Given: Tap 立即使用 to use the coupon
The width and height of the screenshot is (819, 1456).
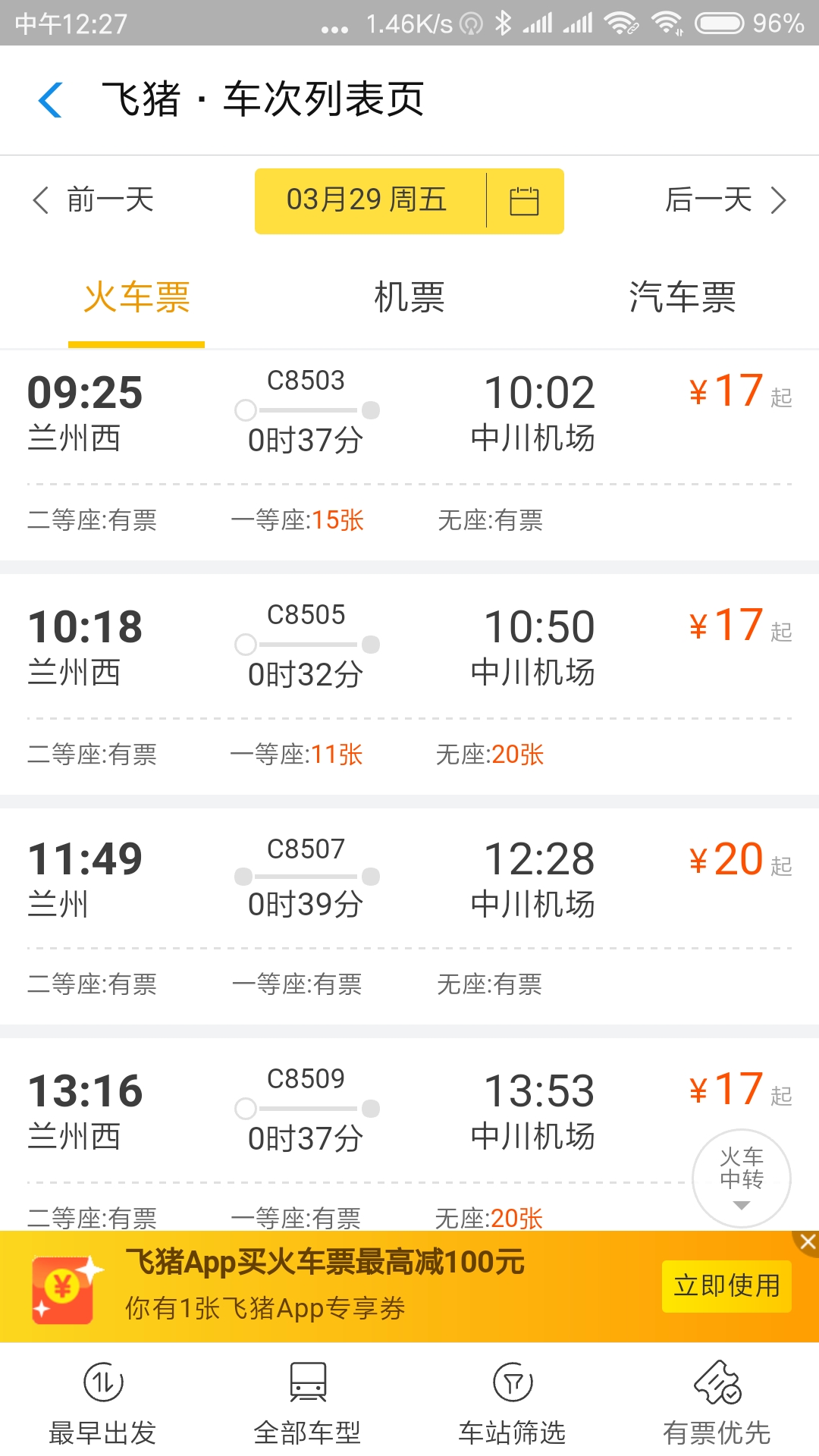Looking at the screenshot, I should pyautogui.click(x=726, y=1286).
